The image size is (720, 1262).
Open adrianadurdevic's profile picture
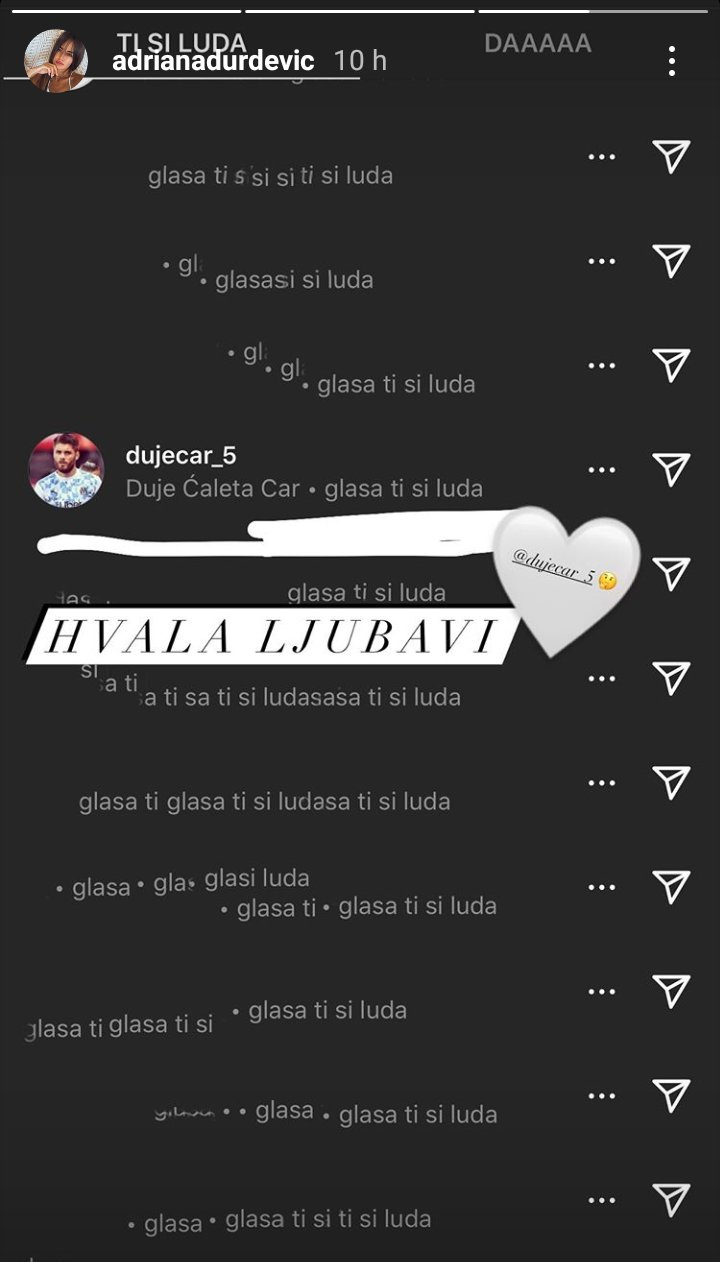pyautogui.click(x=56, y=61)
